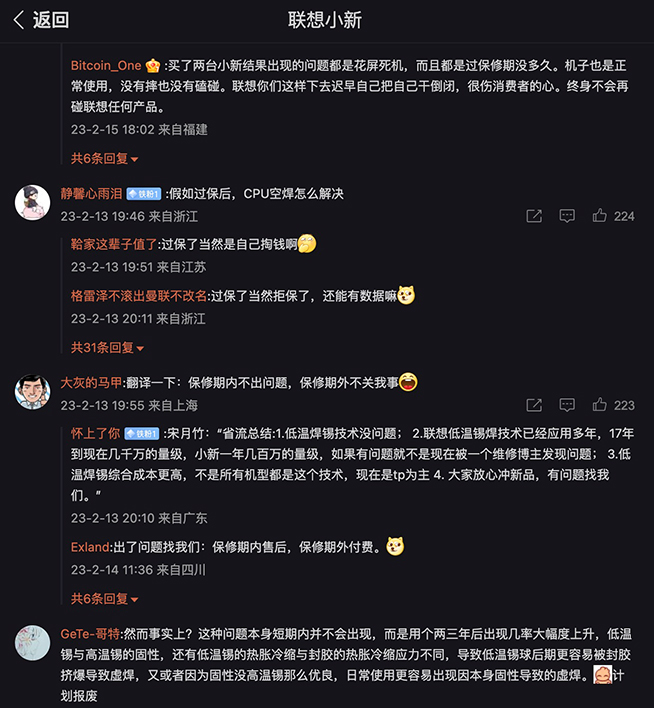Reply to 大灰的马甲's comment
The width and height of the screenshot is (654, 708).
click(567, 405)
